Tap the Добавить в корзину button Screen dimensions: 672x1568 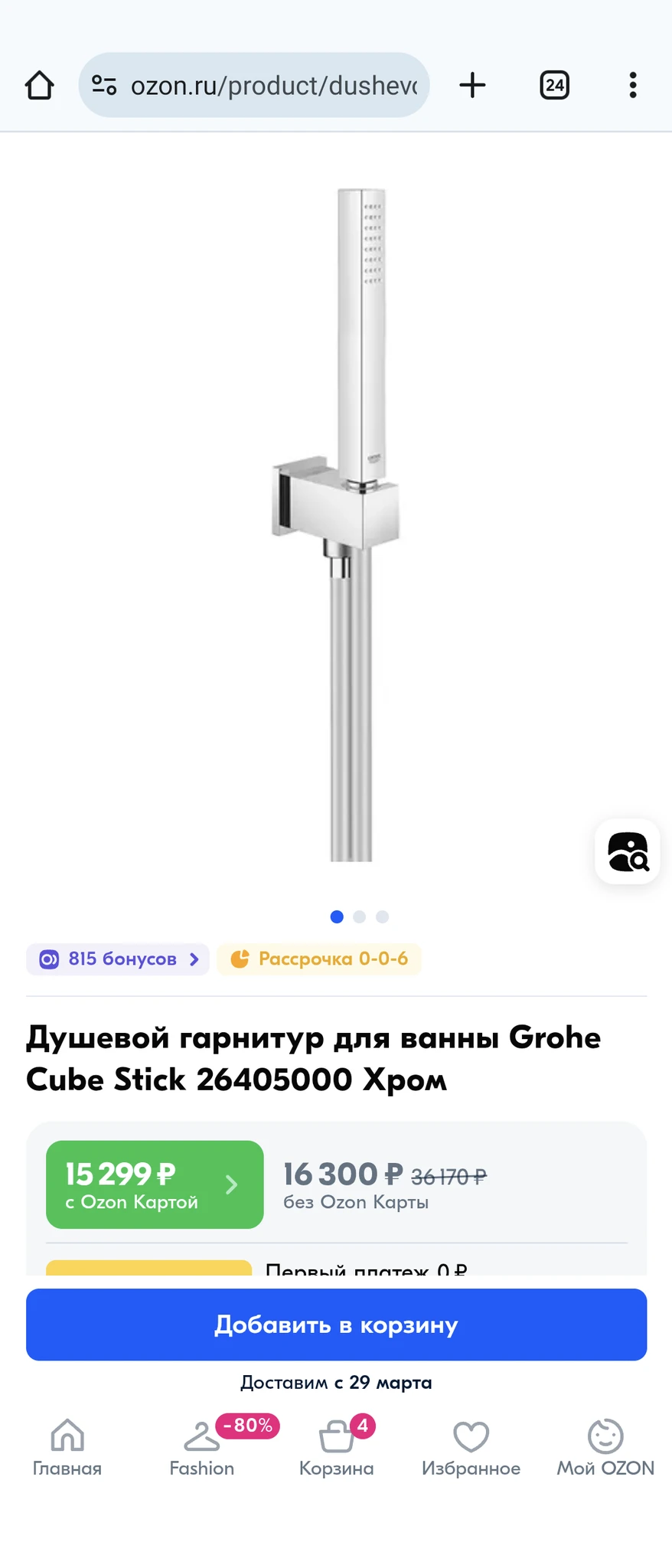(336, 1325)
